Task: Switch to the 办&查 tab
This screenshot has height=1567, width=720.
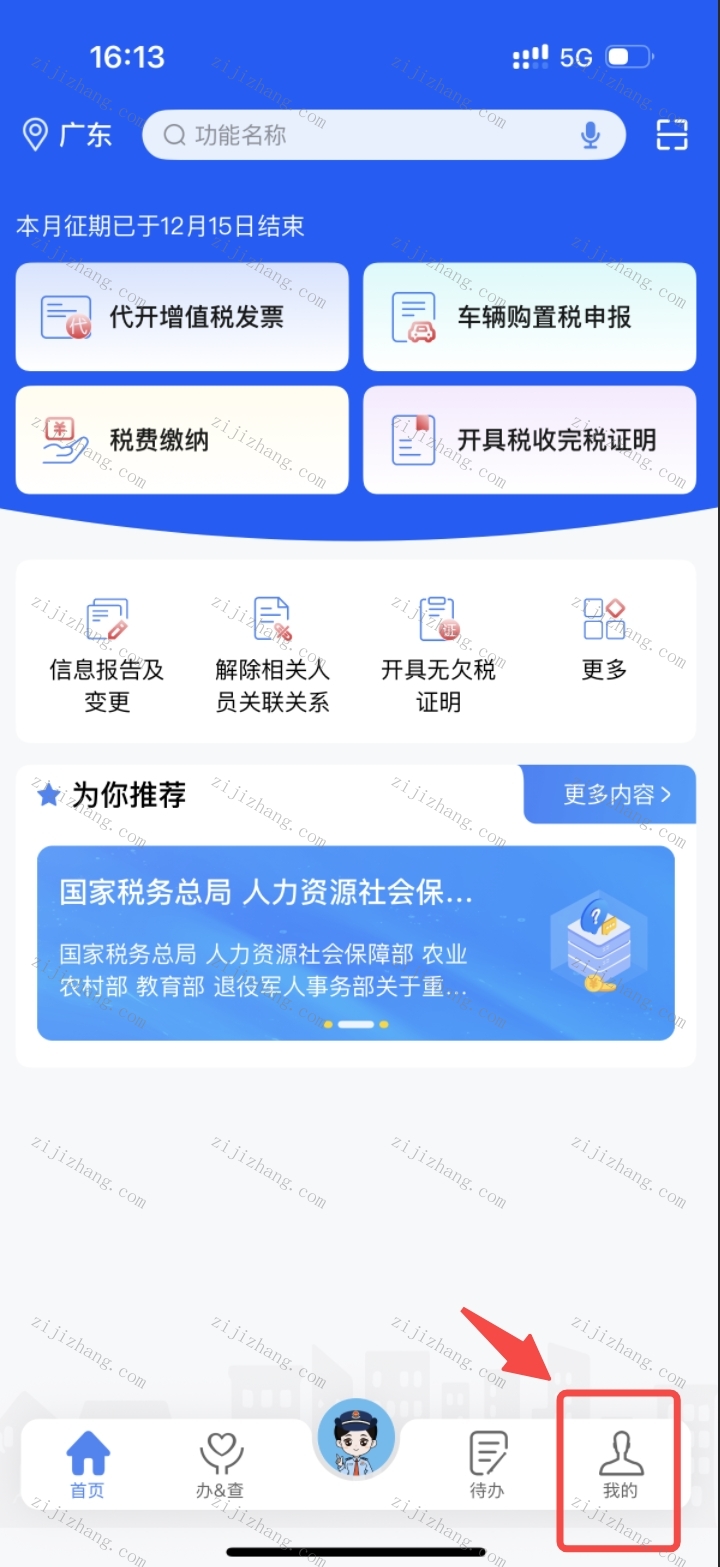Action: (220, 1465)
